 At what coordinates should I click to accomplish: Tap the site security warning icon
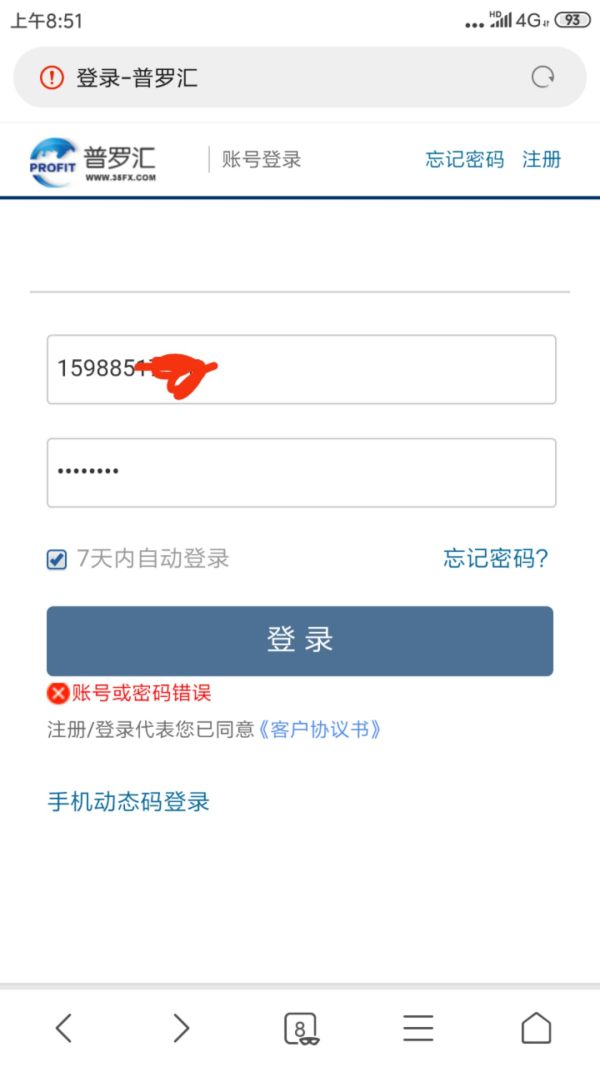pos(52,77)
